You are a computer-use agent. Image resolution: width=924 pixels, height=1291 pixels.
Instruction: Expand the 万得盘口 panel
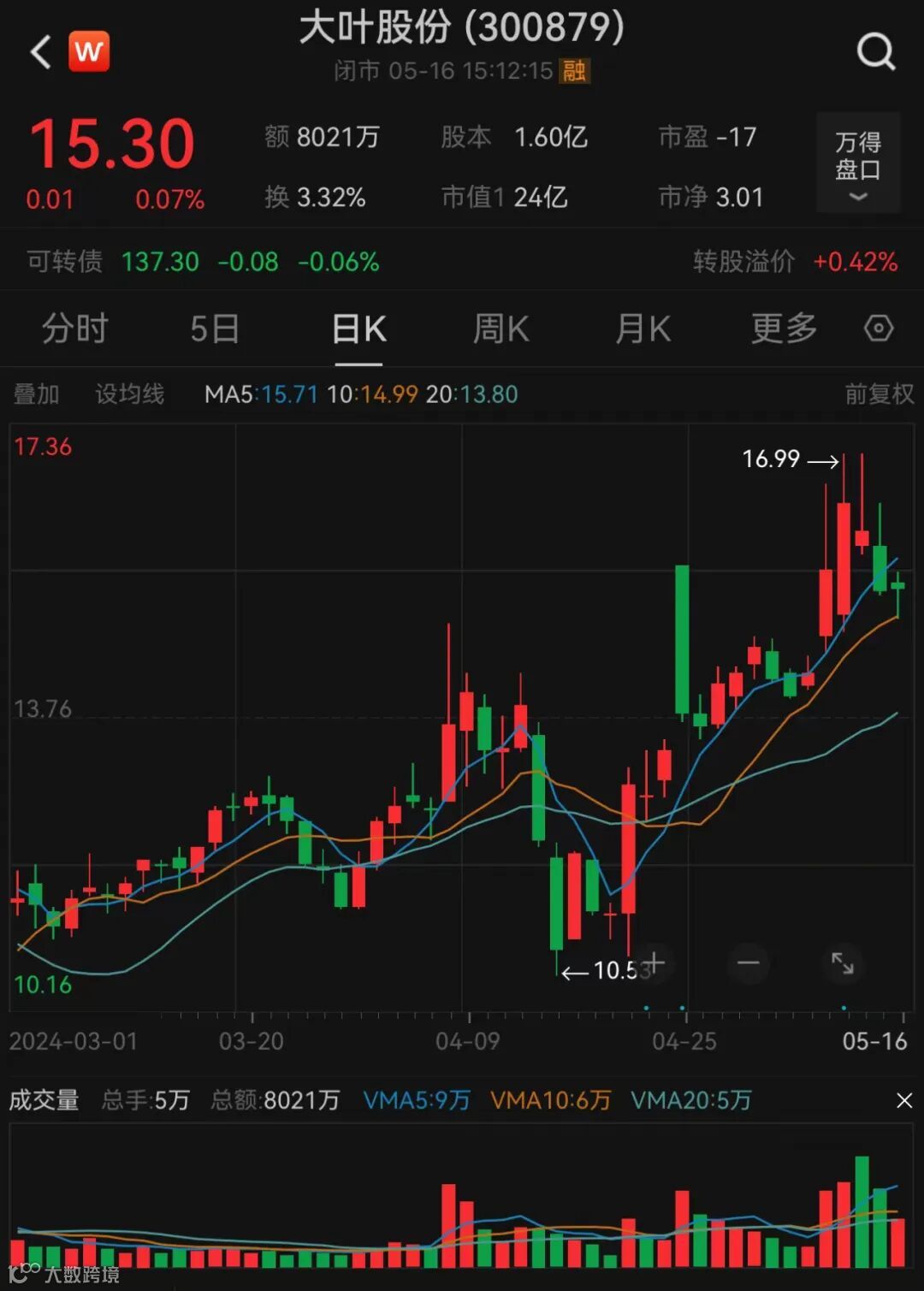(x=857, y=163)
